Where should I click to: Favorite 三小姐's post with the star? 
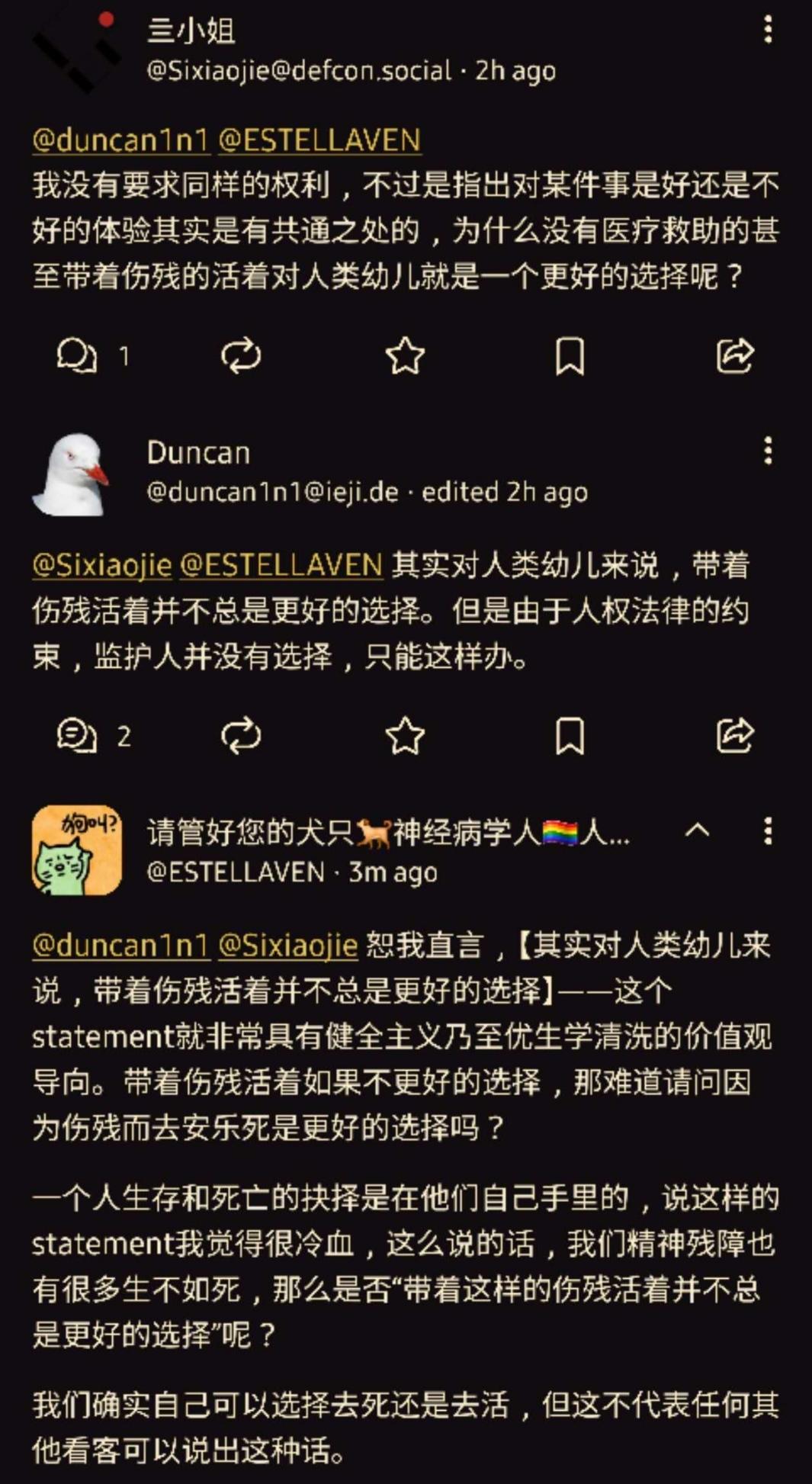[405, 355]
